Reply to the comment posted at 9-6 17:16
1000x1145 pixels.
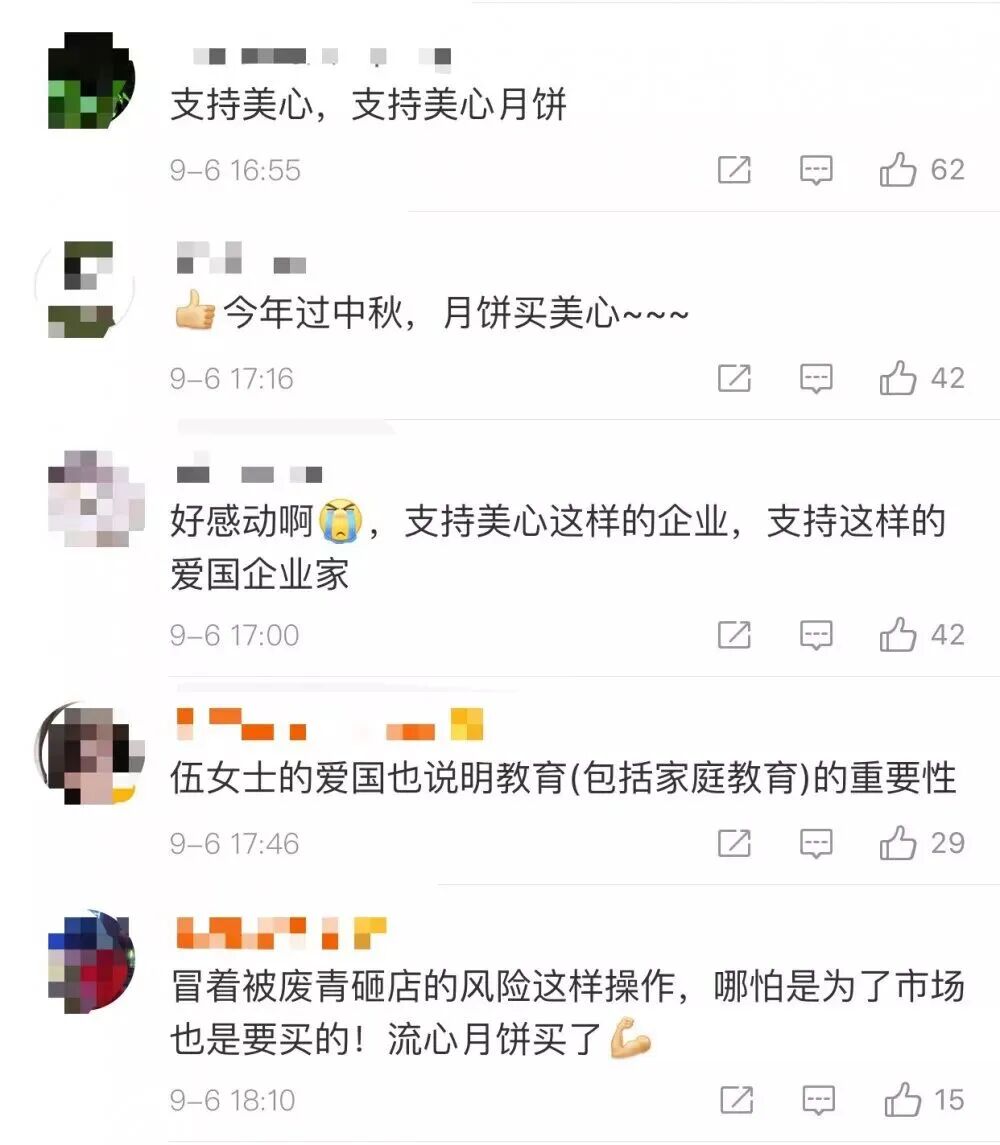click(x=817, y=378)
